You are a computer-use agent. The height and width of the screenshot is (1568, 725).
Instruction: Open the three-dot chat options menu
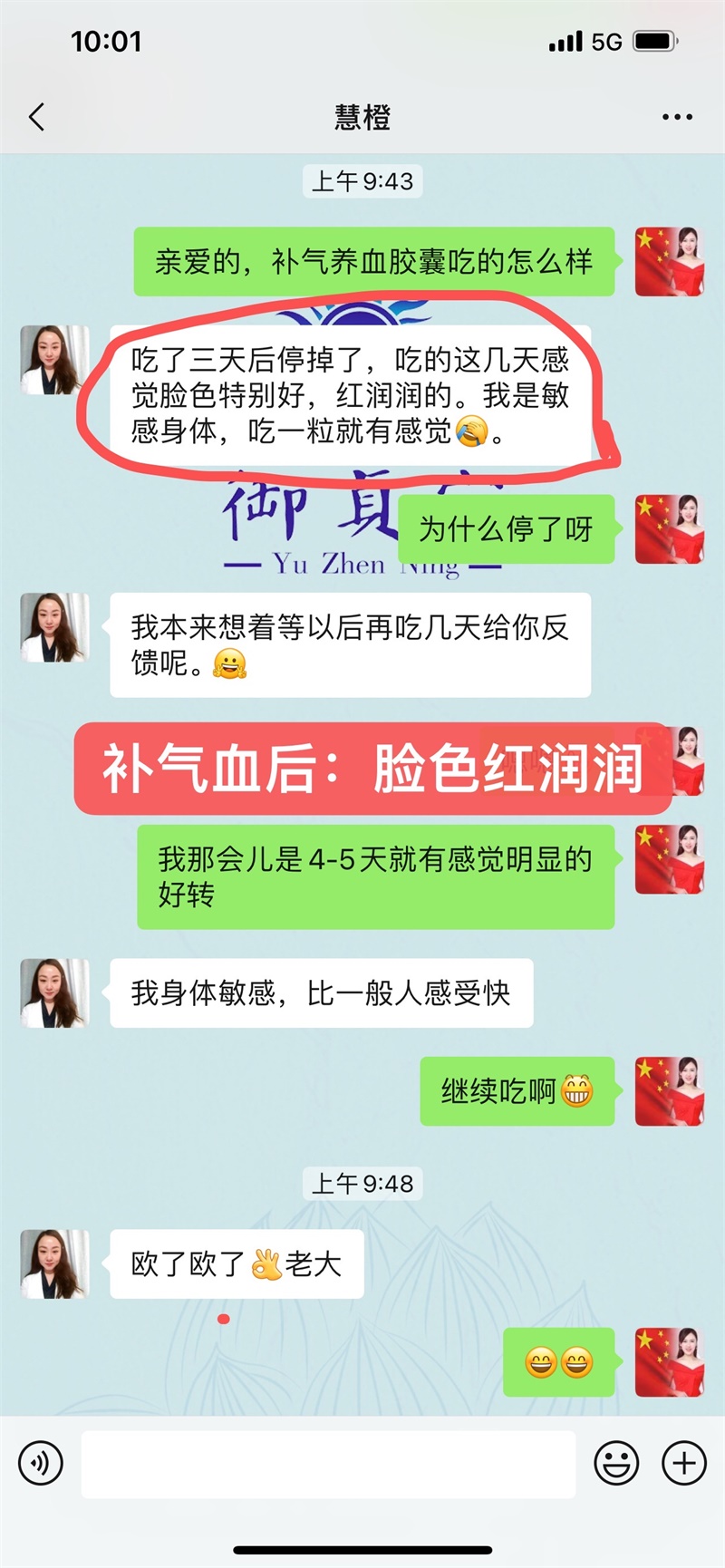677,117
